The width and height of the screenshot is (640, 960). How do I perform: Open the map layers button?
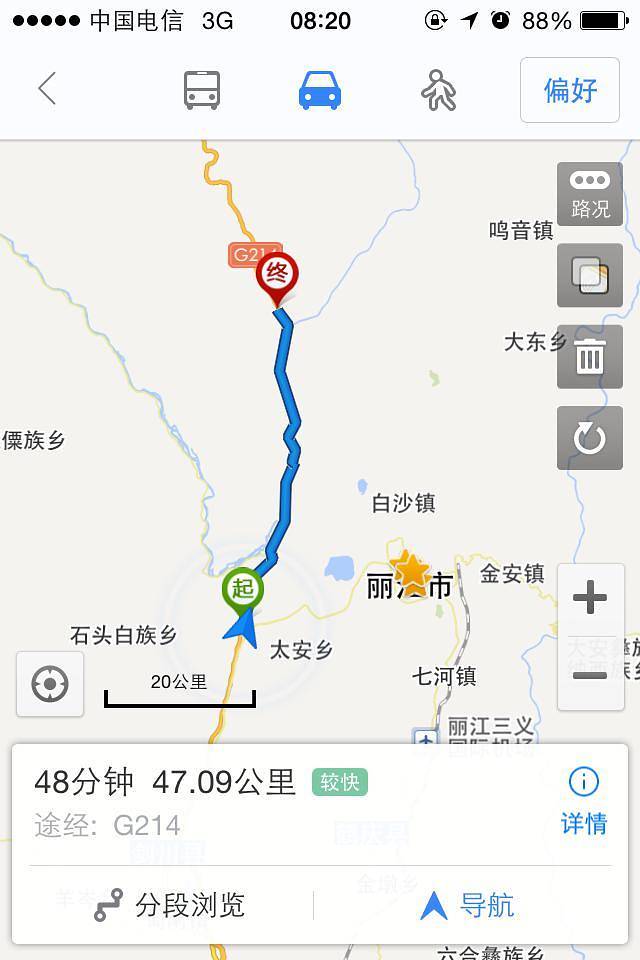590,275
